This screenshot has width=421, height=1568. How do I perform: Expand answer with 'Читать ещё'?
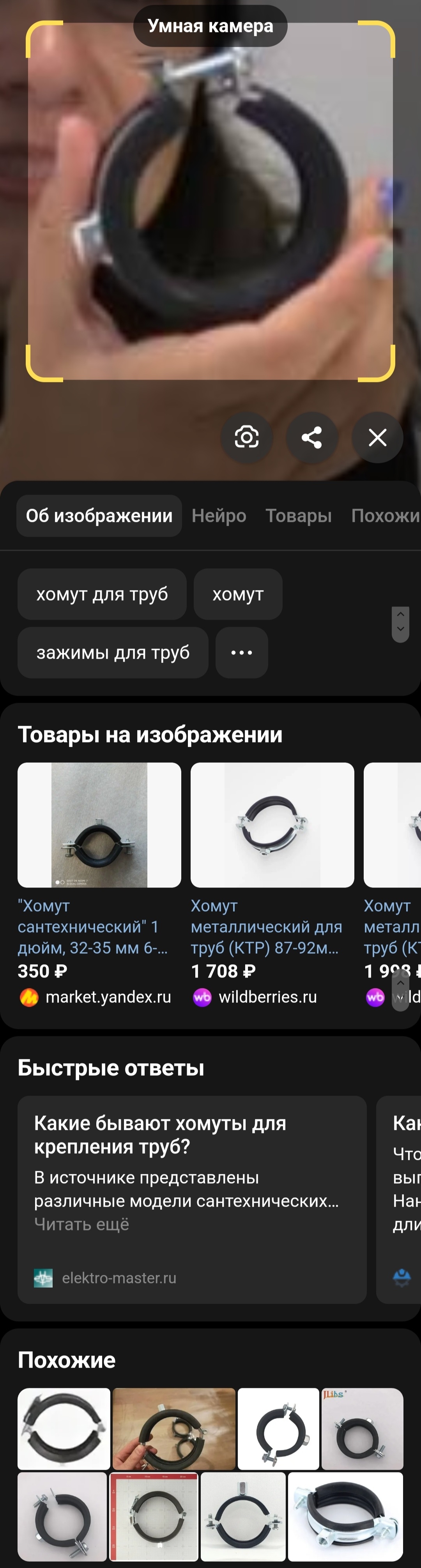coord(81,1224)
